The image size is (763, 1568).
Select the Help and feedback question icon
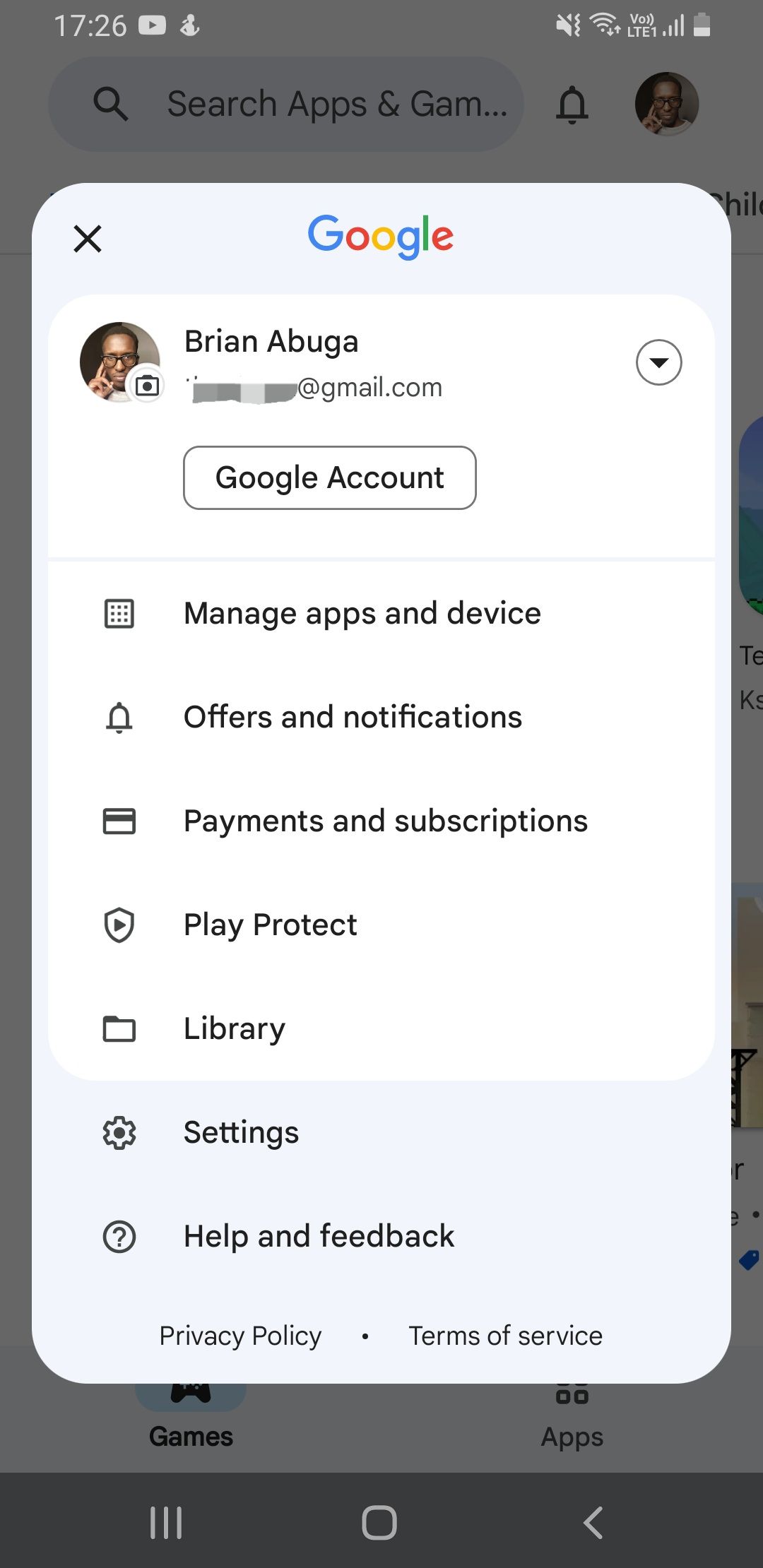click(119, 1236)
